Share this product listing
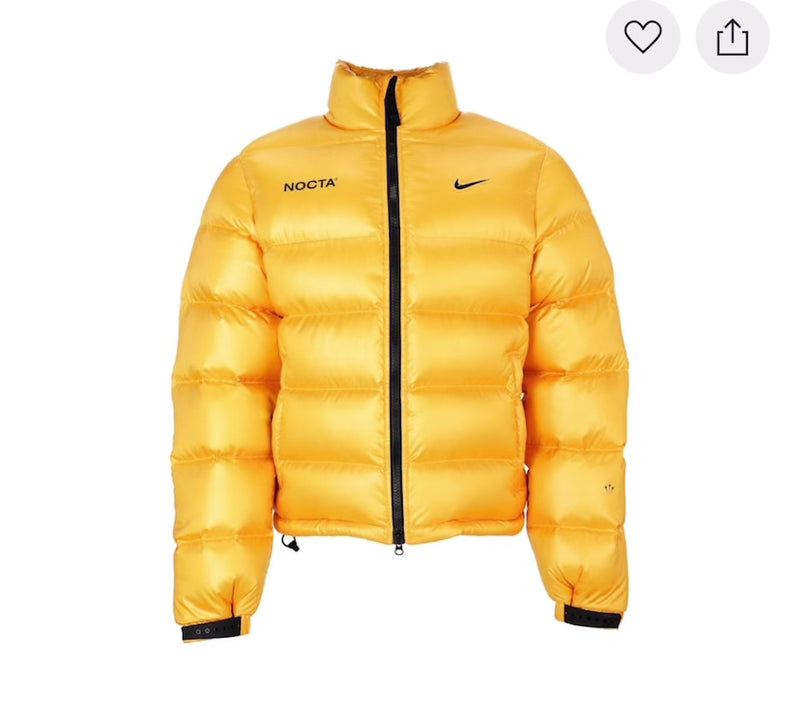Viewport: 800px width, 724px height. click(x=732, y=37)
